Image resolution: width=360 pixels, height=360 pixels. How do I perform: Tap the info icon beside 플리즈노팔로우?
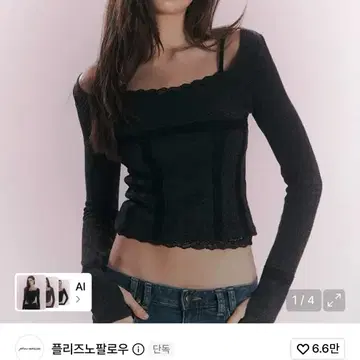click(x=138, y=349)
